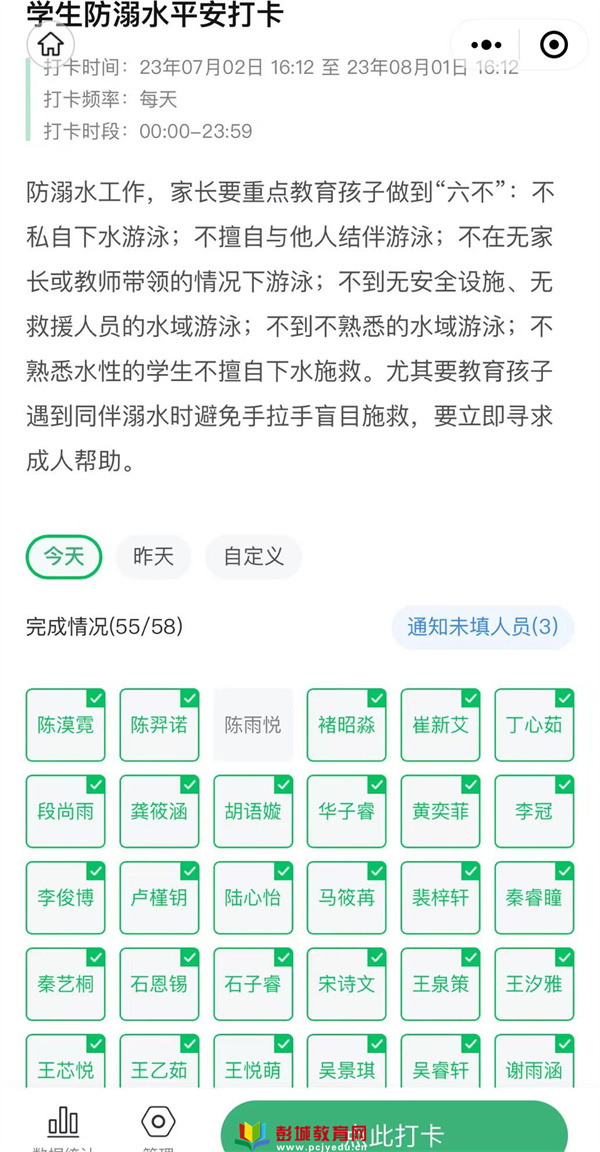Close the mini program with the circle button
The image size is (600, 1152).
pos(554,45)
